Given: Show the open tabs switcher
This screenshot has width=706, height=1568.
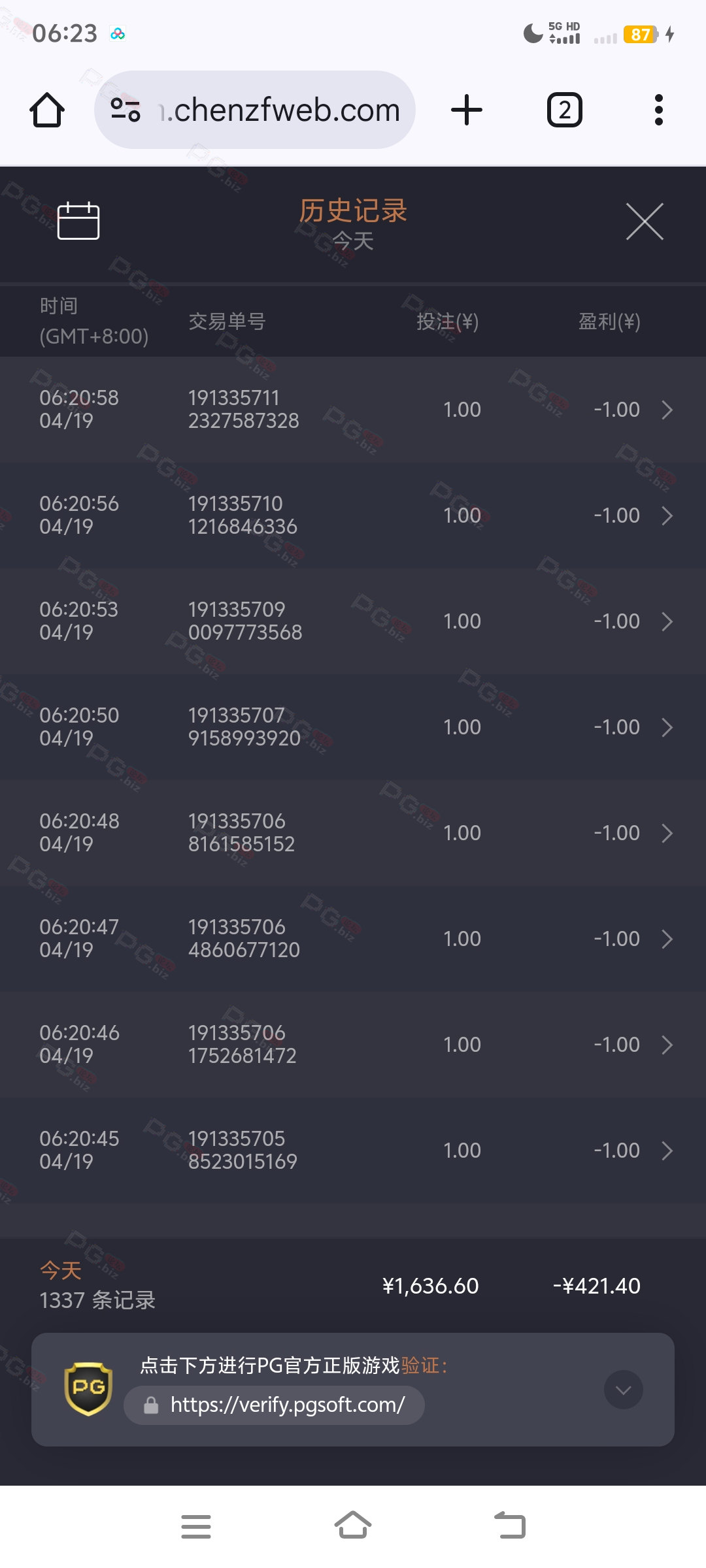Looking at the screenshot, I should point(564,110).
